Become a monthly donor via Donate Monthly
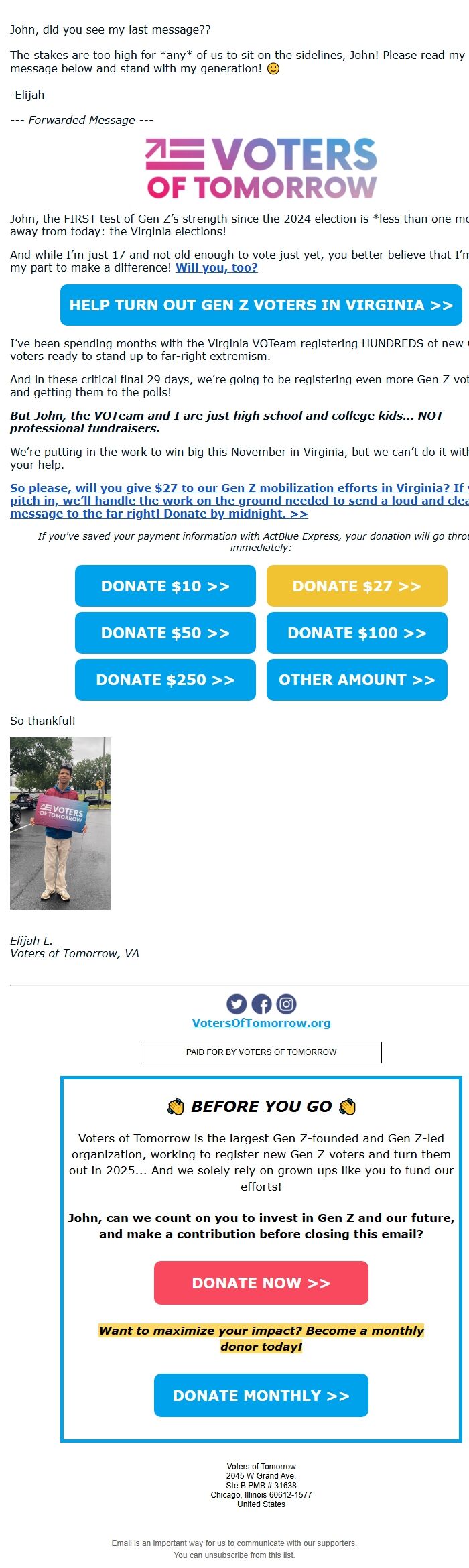Viewport: 469px width, 1568px height. pyautogui.click(x=261, y=1395)
